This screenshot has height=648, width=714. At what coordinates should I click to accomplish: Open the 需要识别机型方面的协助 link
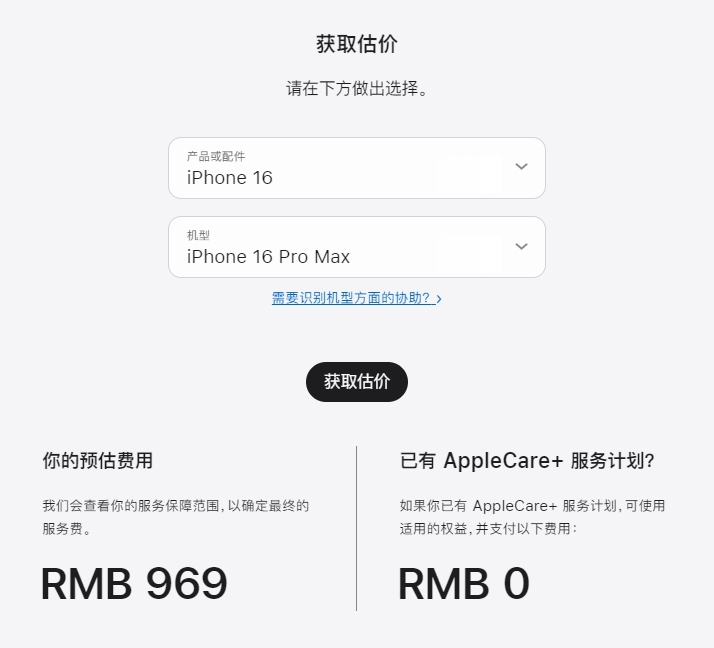[355, 298]
